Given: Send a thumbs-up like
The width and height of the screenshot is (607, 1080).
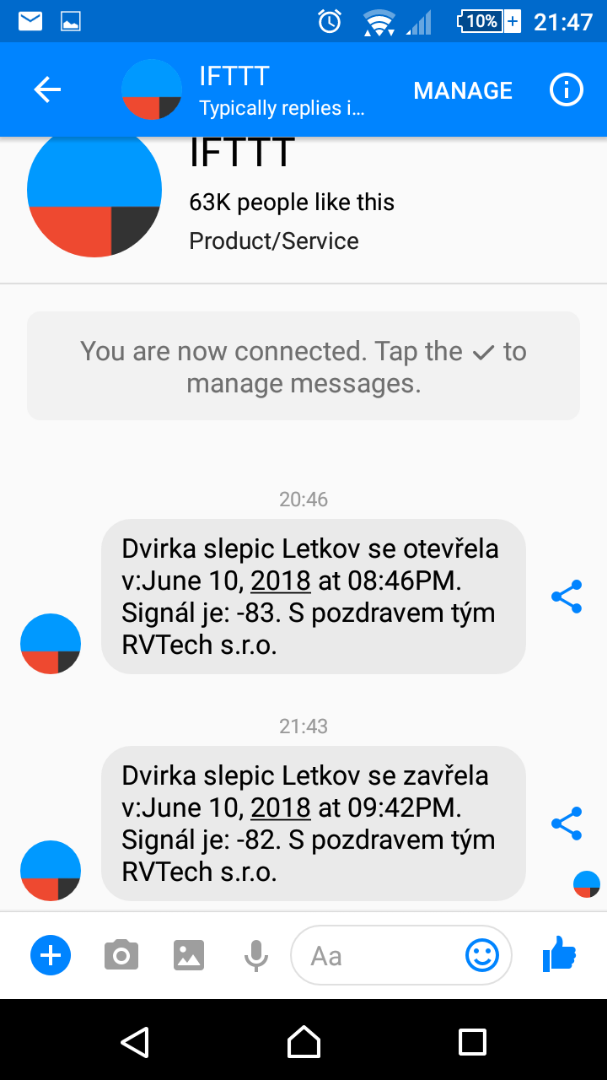Looking at the screenshot, I should [x=559, y=954].
